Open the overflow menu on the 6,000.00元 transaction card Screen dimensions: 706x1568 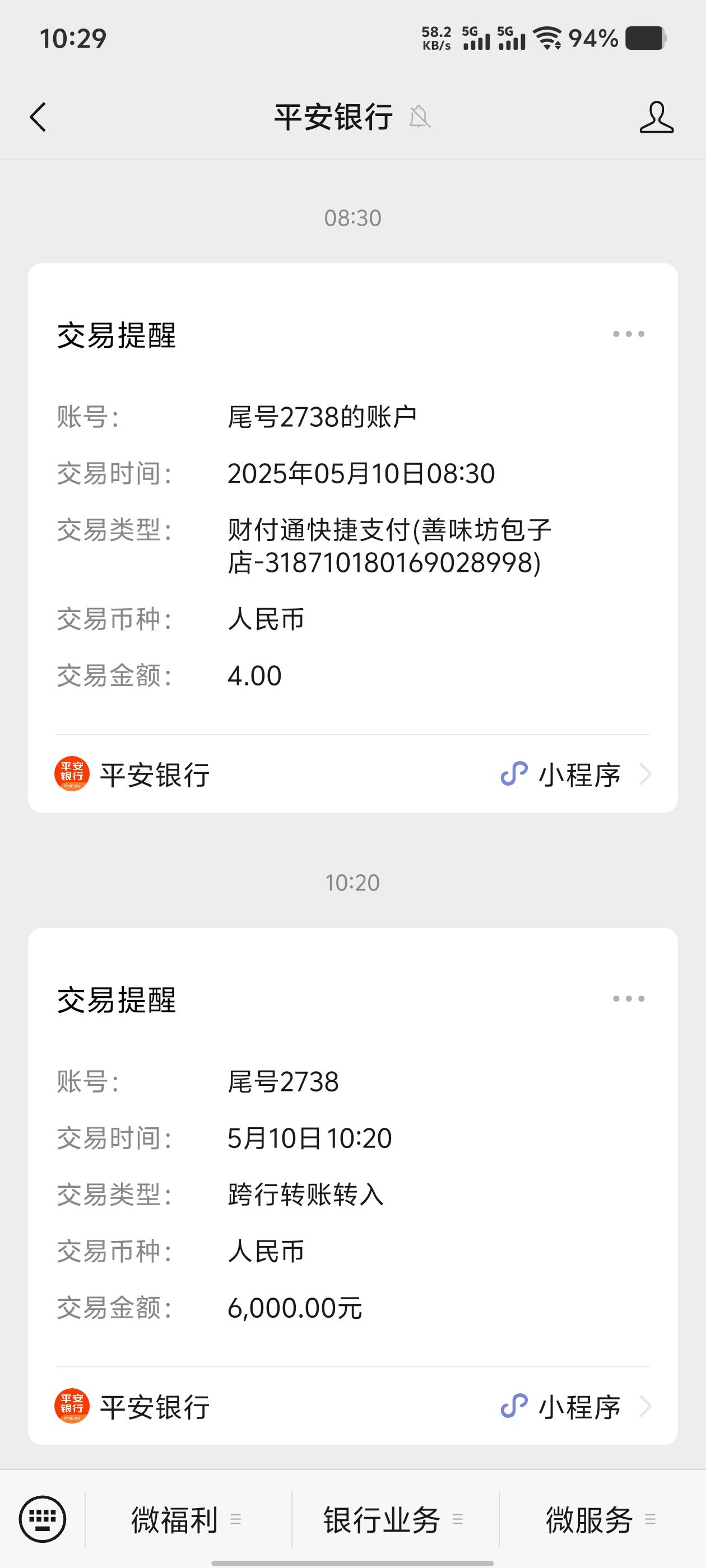point(629,998)
